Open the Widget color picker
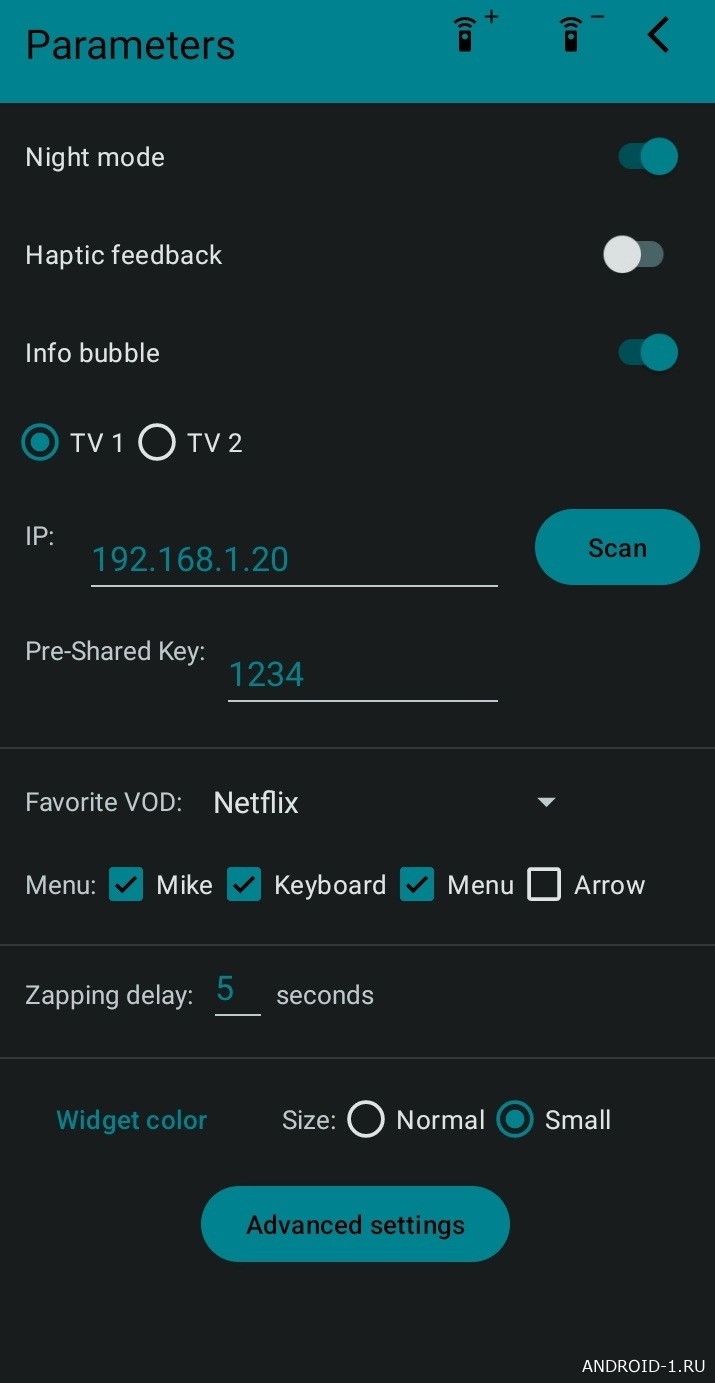 click(132, 1120)
